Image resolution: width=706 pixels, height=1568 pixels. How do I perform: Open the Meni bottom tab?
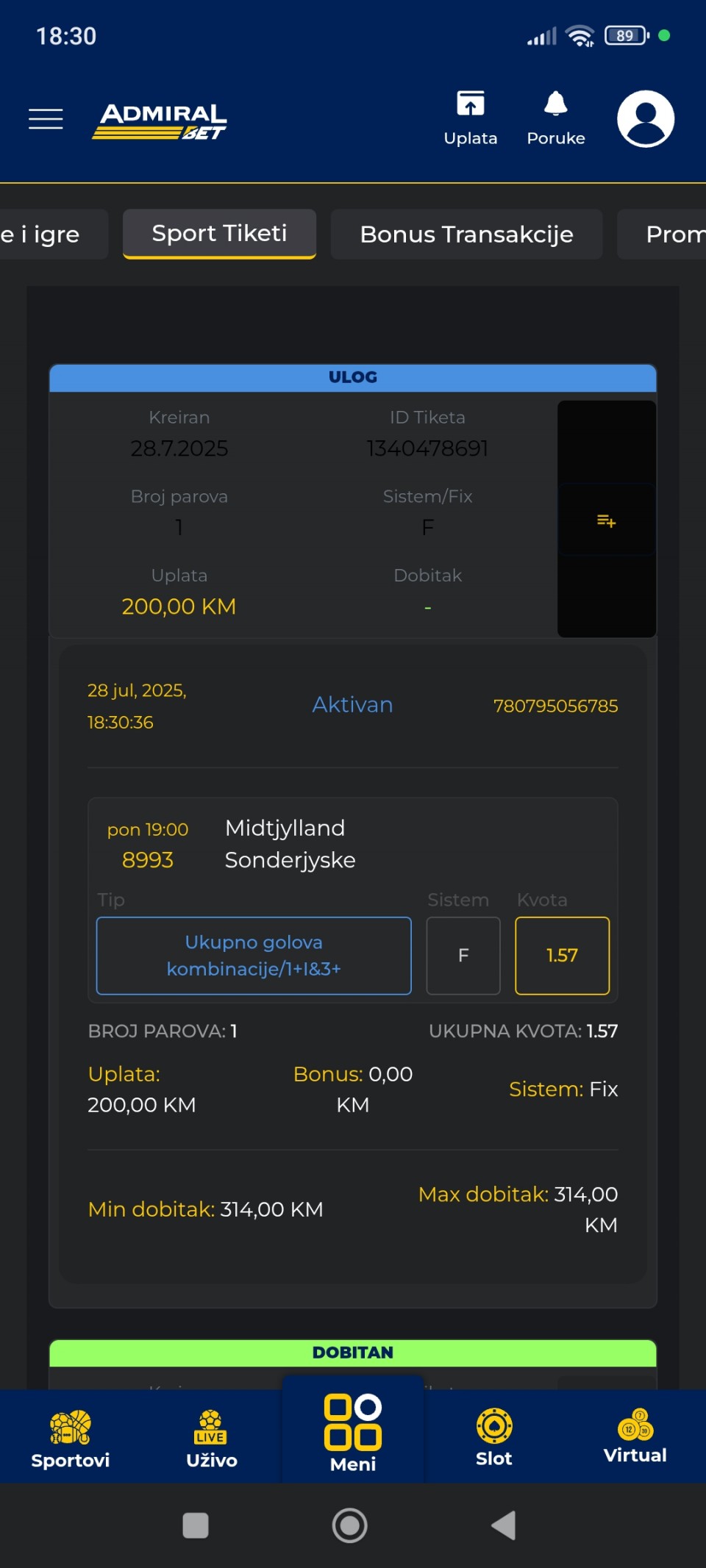[353, 1432]
